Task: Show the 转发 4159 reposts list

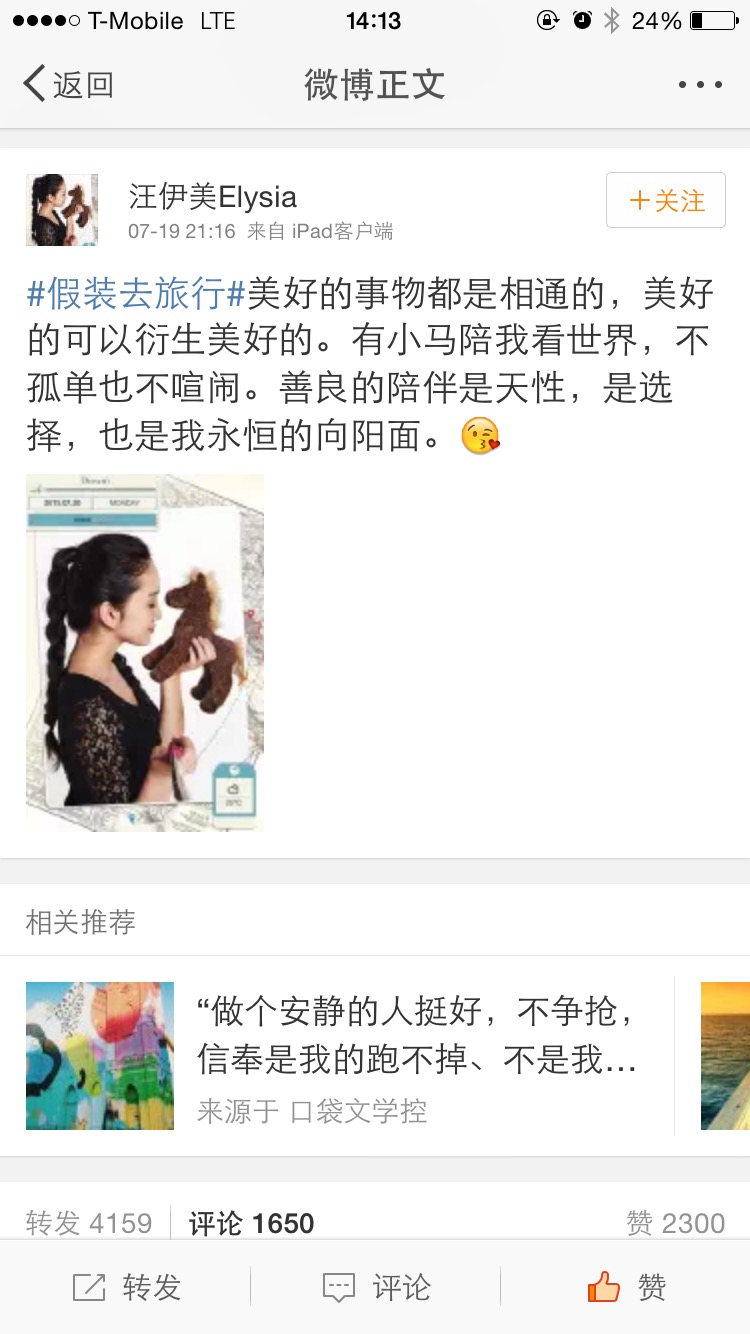Action: coord(89,1223)
